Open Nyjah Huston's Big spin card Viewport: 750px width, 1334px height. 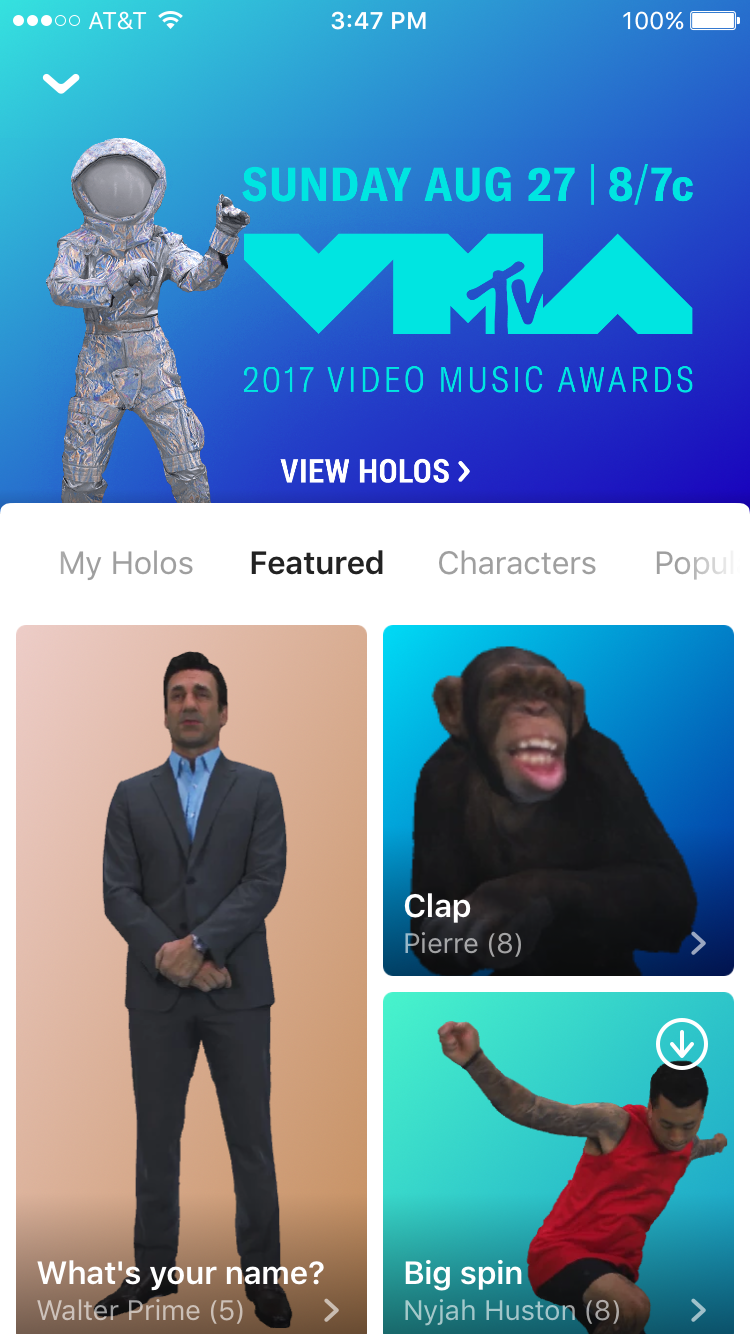tap(558, 1163)
